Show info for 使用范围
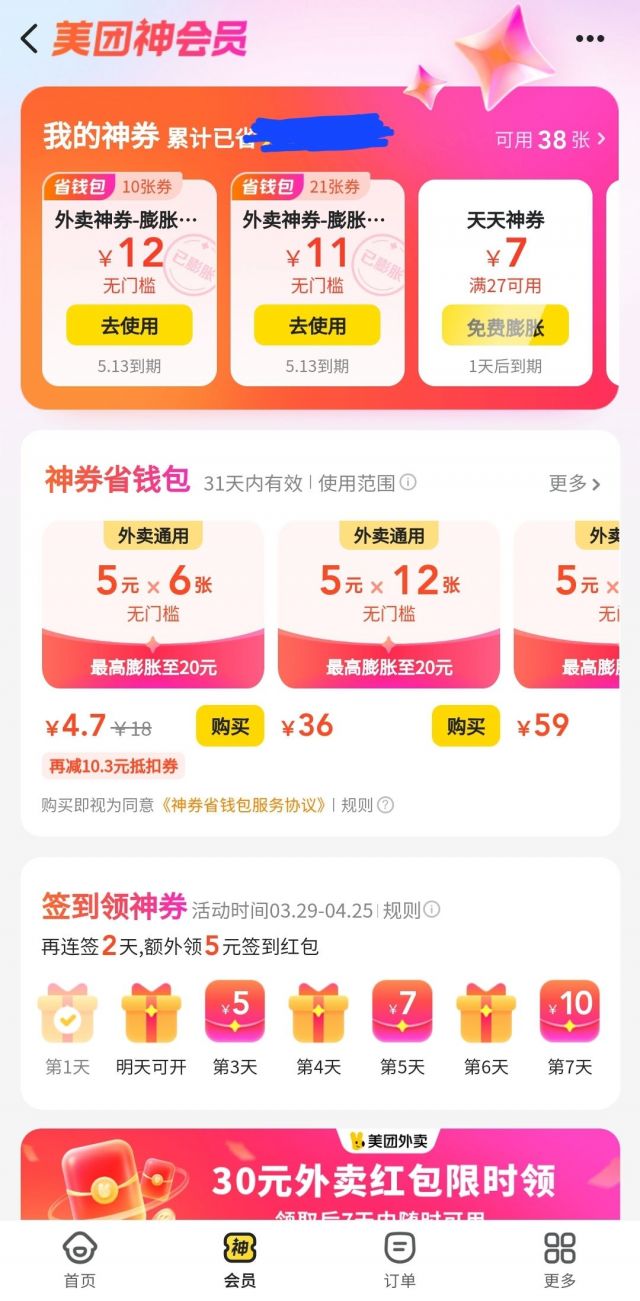The height and width of the screenshot is (1301, 640). coord(408,483)
